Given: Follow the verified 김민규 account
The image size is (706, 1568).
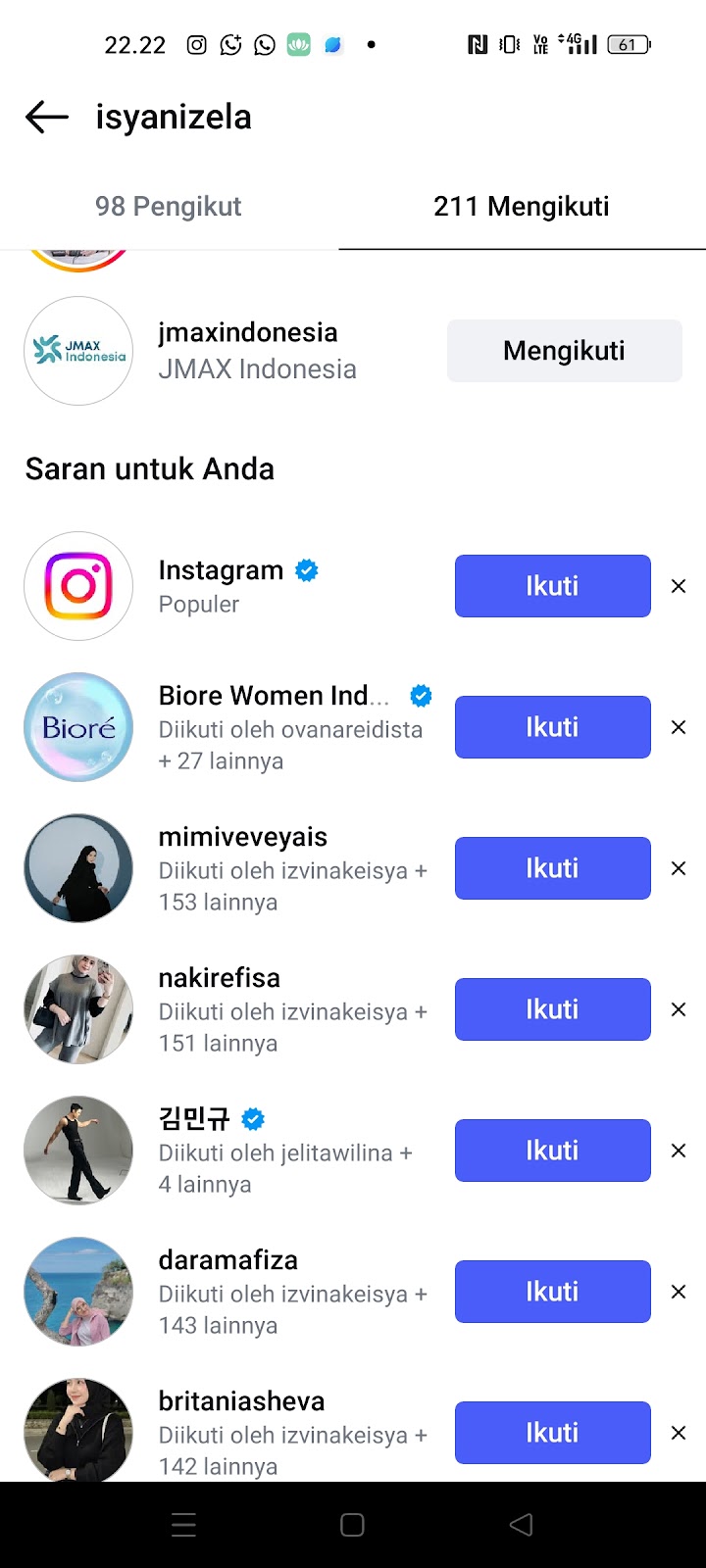Looking at the screenshot, I should 552,1151.
